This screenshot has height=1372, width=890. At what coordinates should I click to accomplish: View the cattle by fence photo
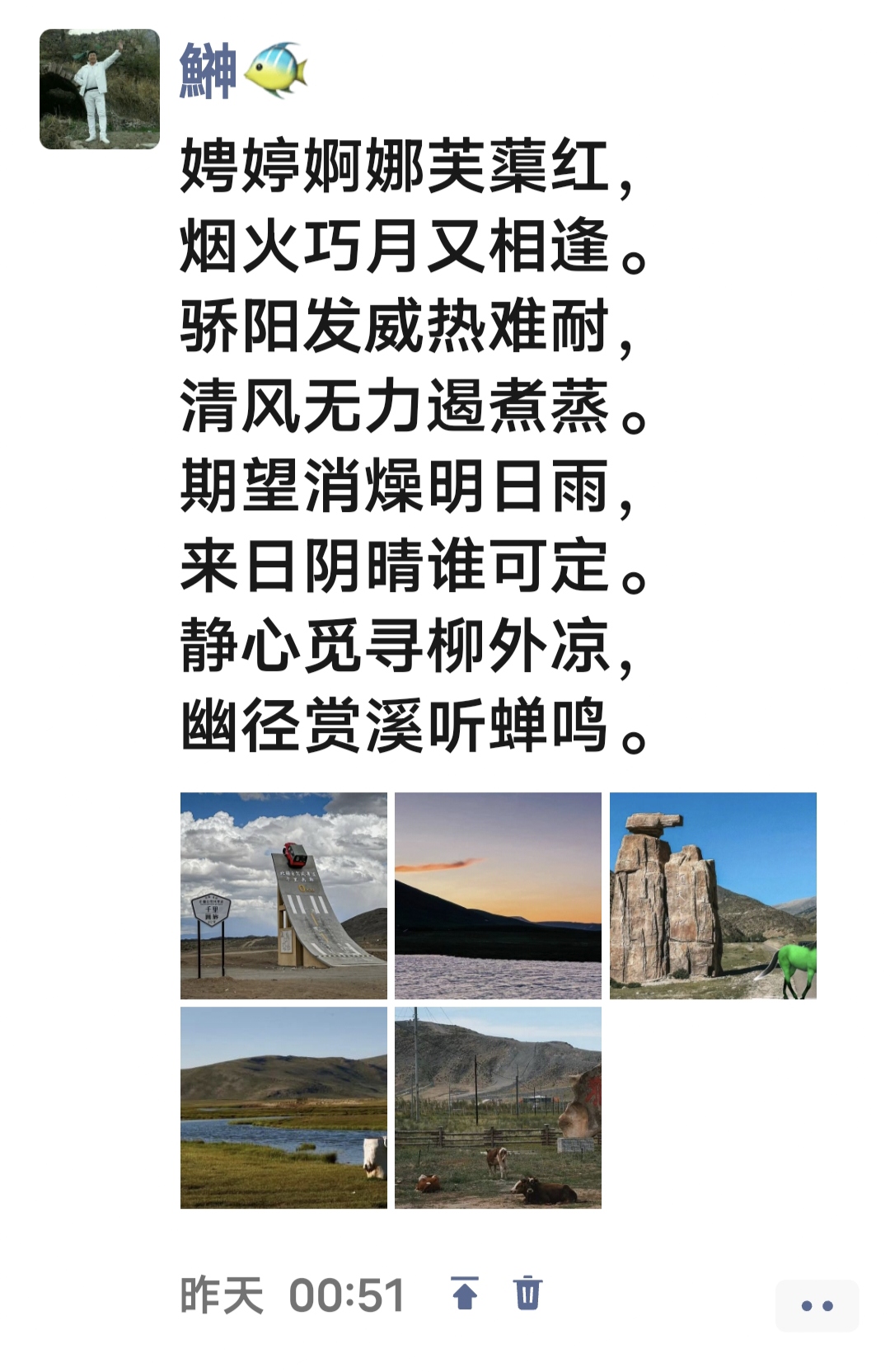[x=498, y=1107]
